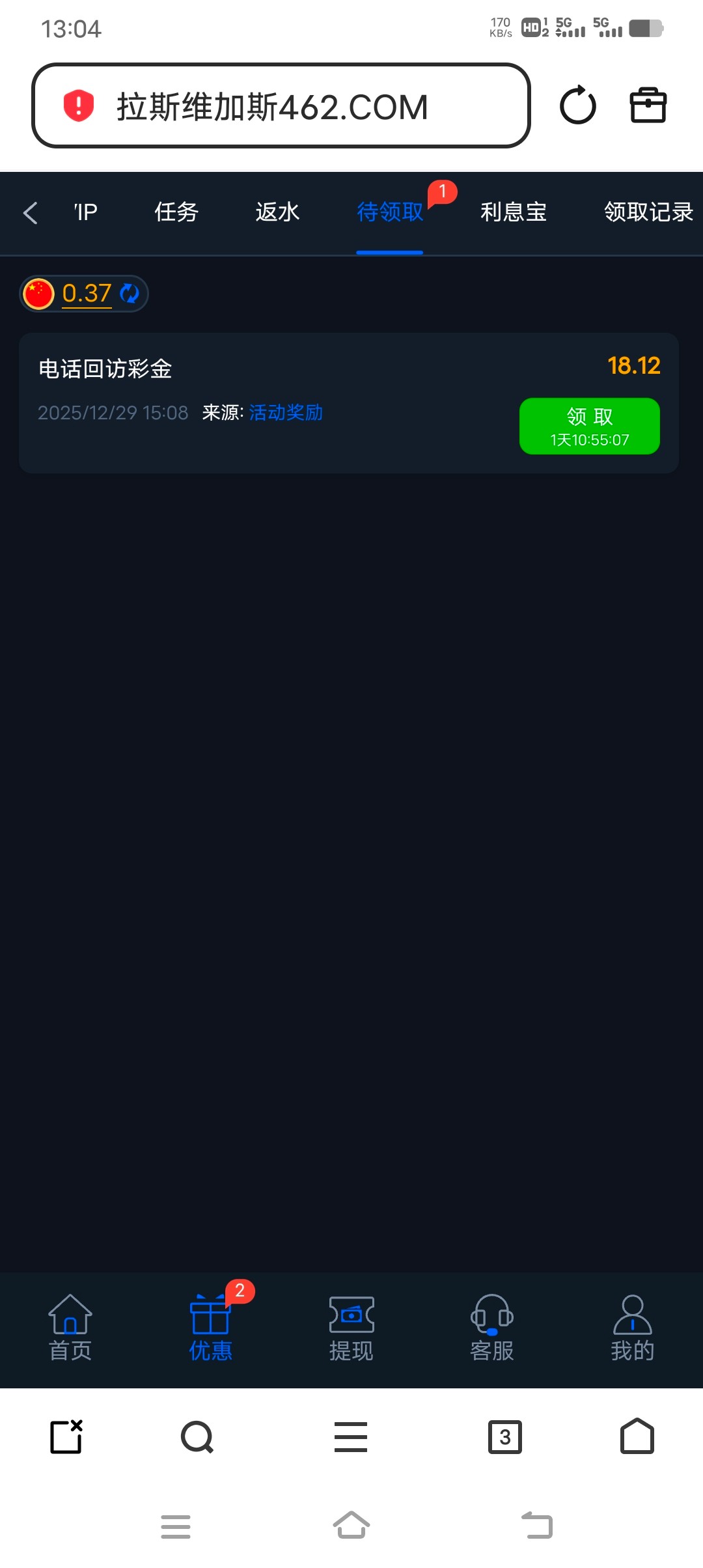Open the browser toolbox icon
Viewport: 703px width, 1568px height.
pos(648,105)
